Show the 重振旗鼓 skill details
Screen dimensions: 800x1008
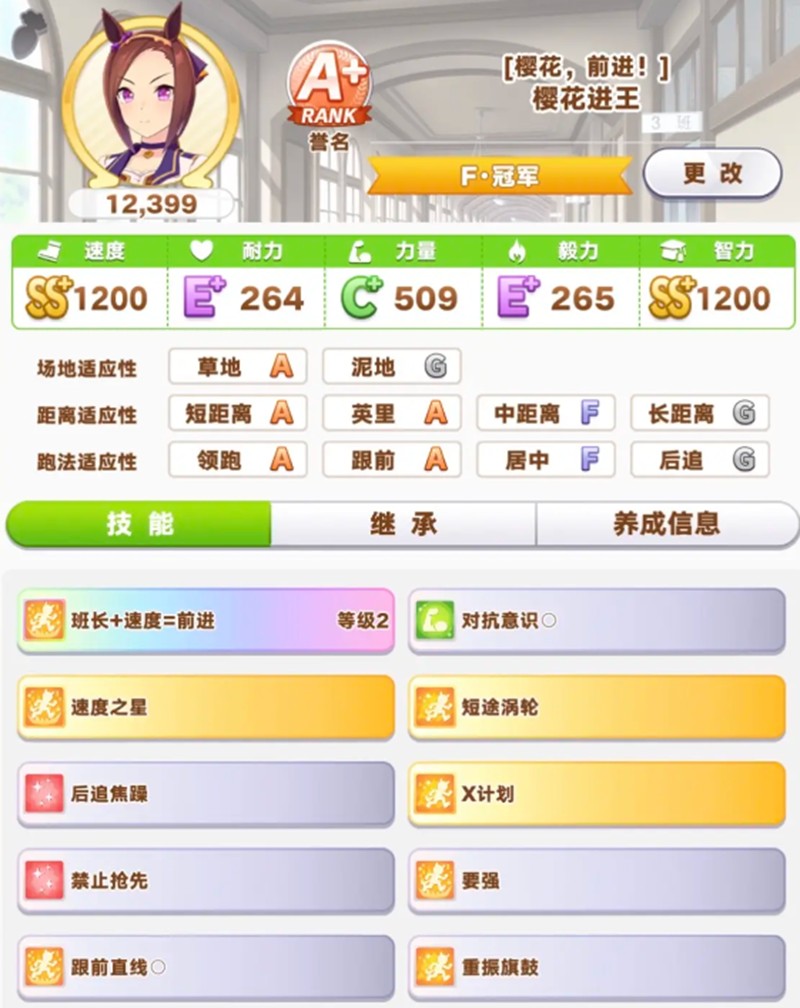[596, 967]
